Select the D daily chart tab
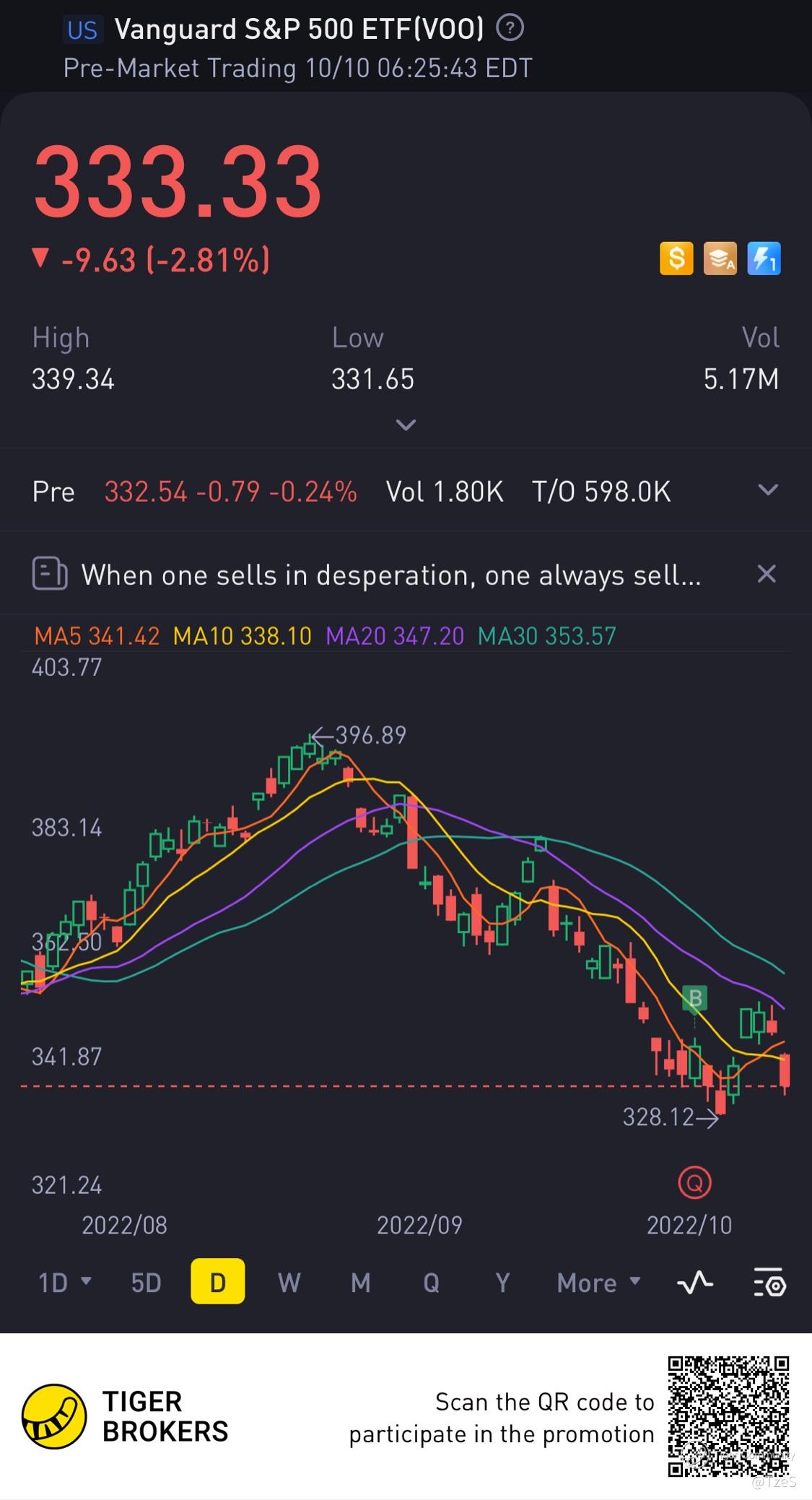 click(x=217, y=1283)
